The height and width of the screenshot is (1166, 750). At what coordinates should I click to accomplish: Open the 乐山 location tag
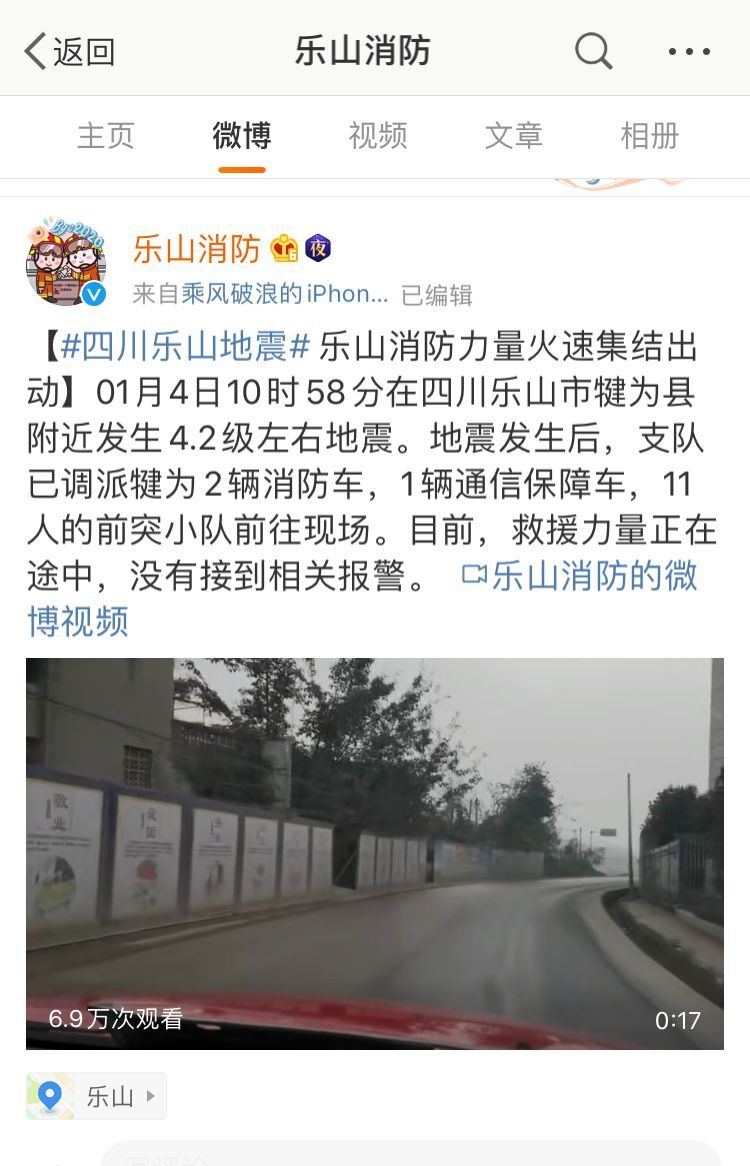(97, 1096)
